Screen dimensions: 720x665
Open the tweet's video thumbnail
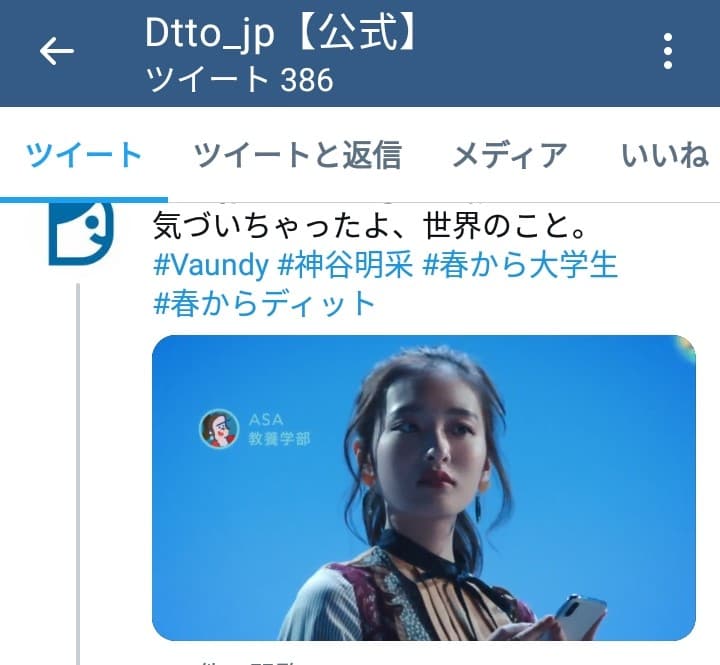(x=423, y=487)
